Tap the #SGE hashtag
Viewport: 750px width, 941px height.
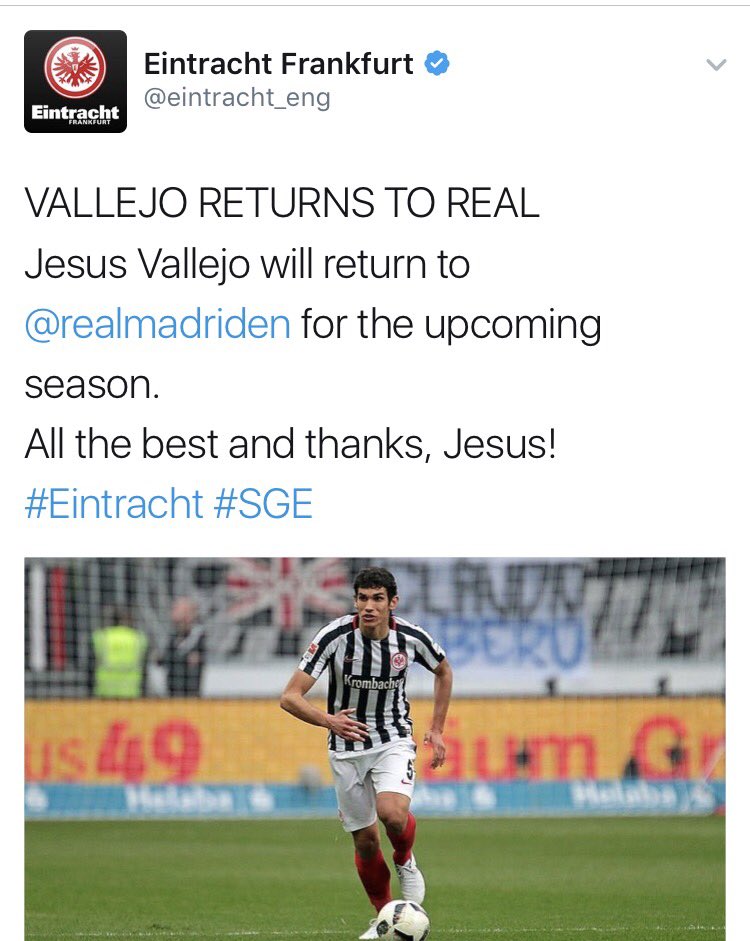263,503
